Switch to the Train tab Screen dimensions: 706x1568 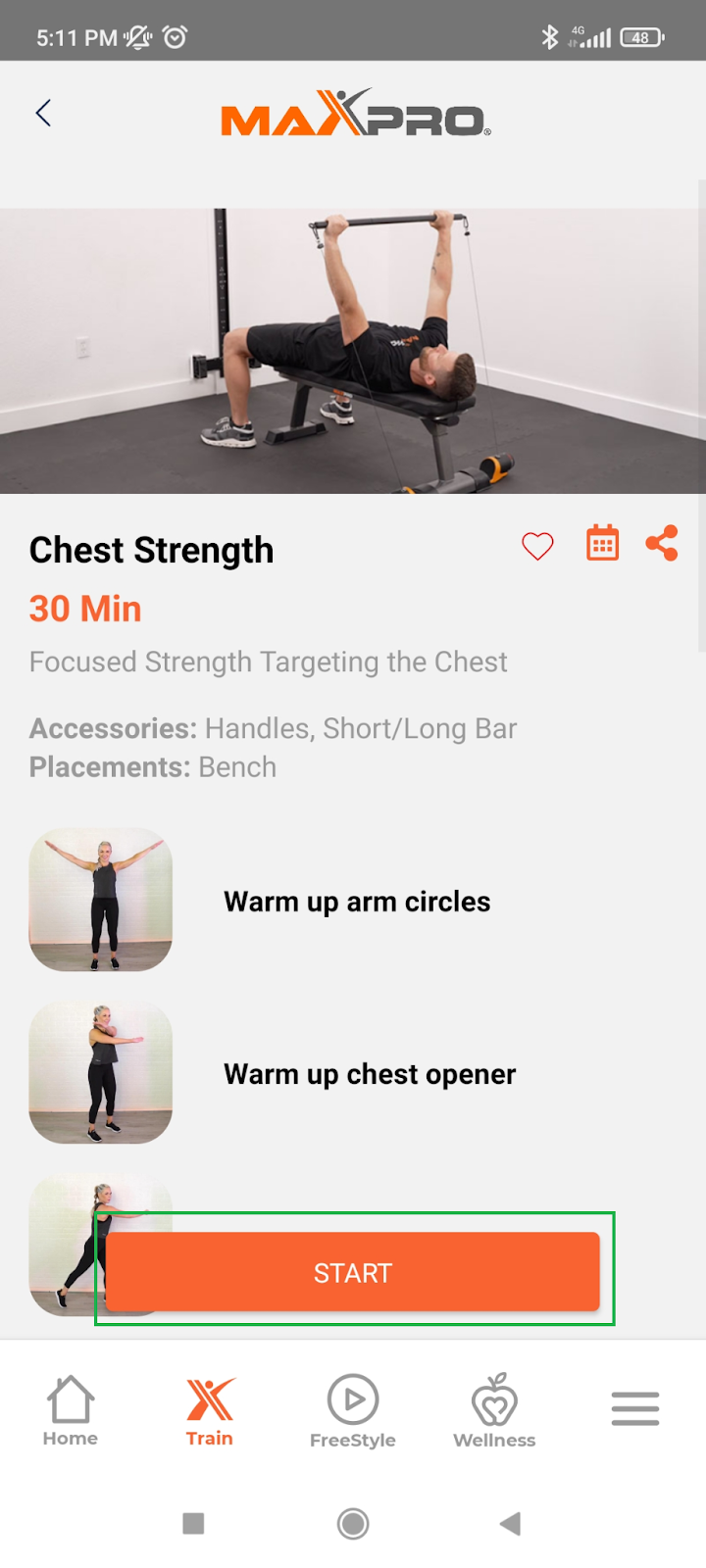point(210,1411)
